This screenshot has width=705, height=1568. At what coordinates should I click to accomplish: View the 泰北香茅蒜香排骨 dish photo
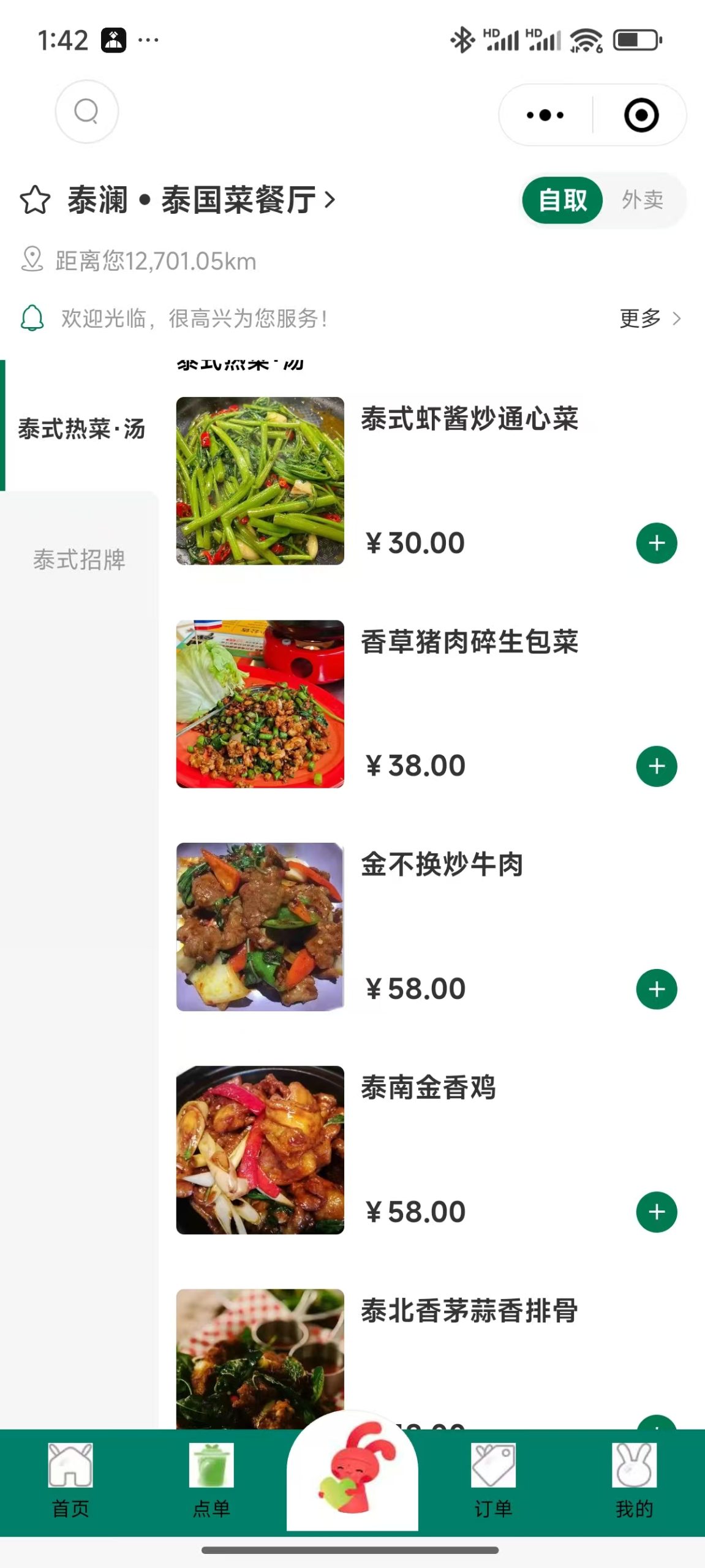(x=260, y=1359)
